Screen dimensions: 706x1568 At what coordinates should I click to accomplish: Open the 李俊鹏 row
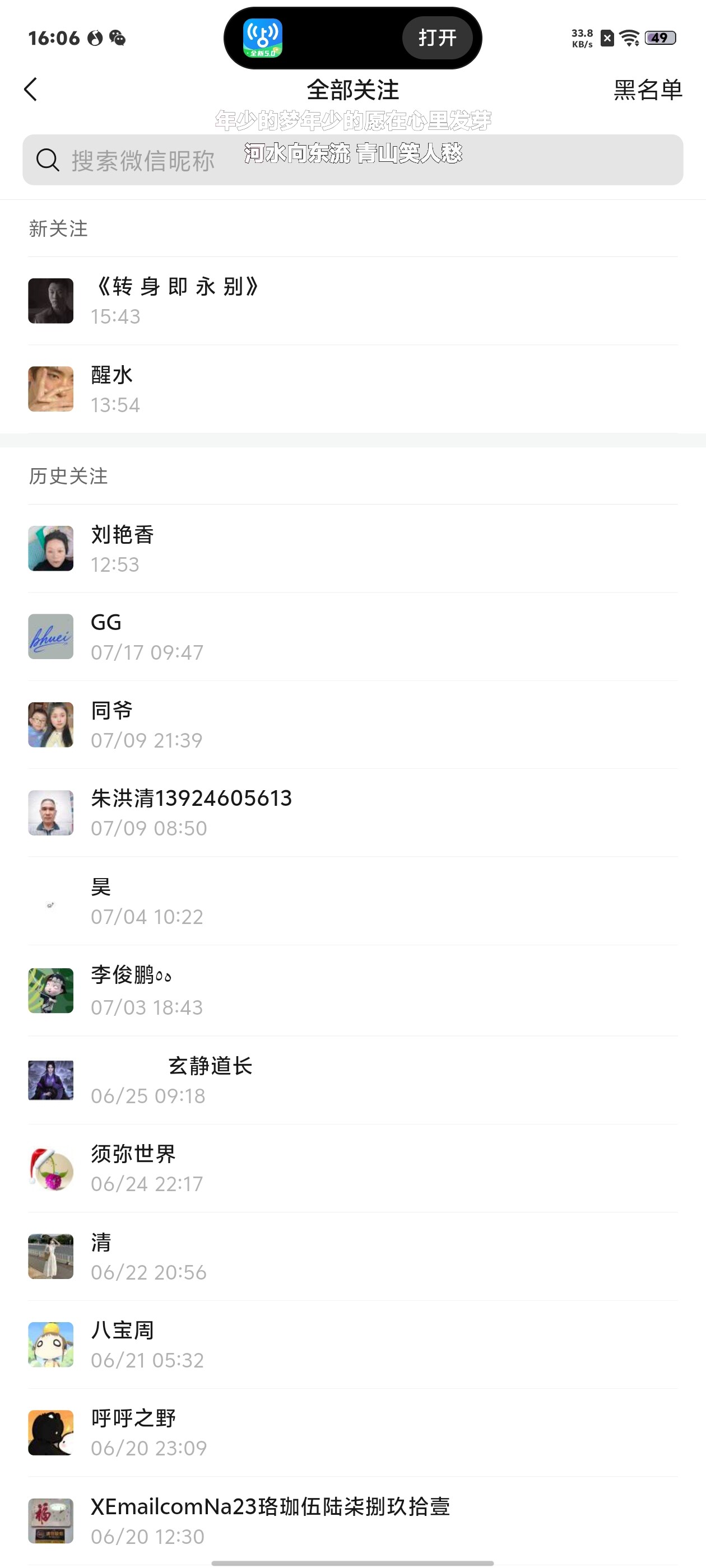[x=352, y=990]
